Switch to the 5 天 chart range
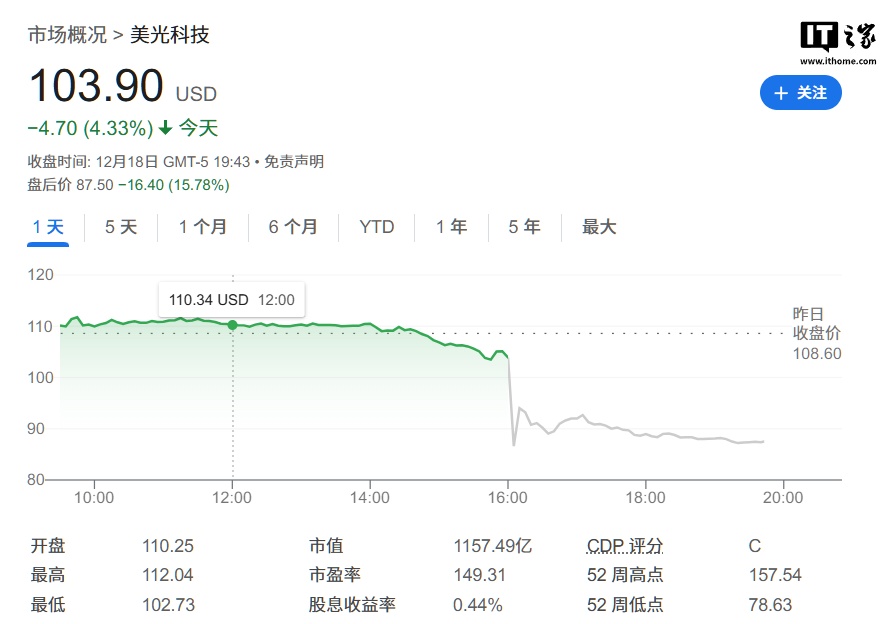Image resolution: width=892 pixels, height=624 pixels. [x=121, y=227]
